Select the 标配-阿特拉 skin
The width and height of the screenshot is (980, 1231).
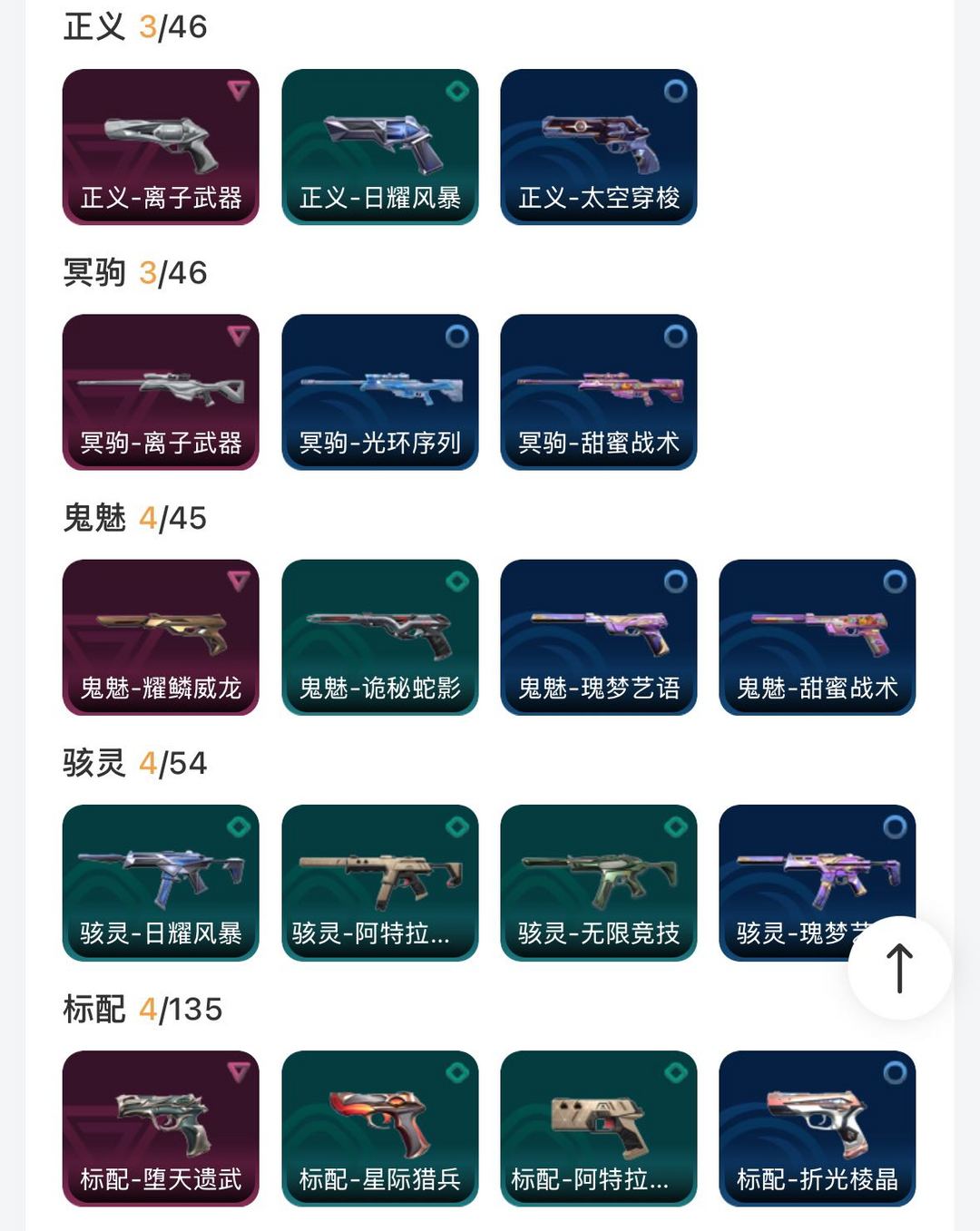click(x=599, y=1128)
